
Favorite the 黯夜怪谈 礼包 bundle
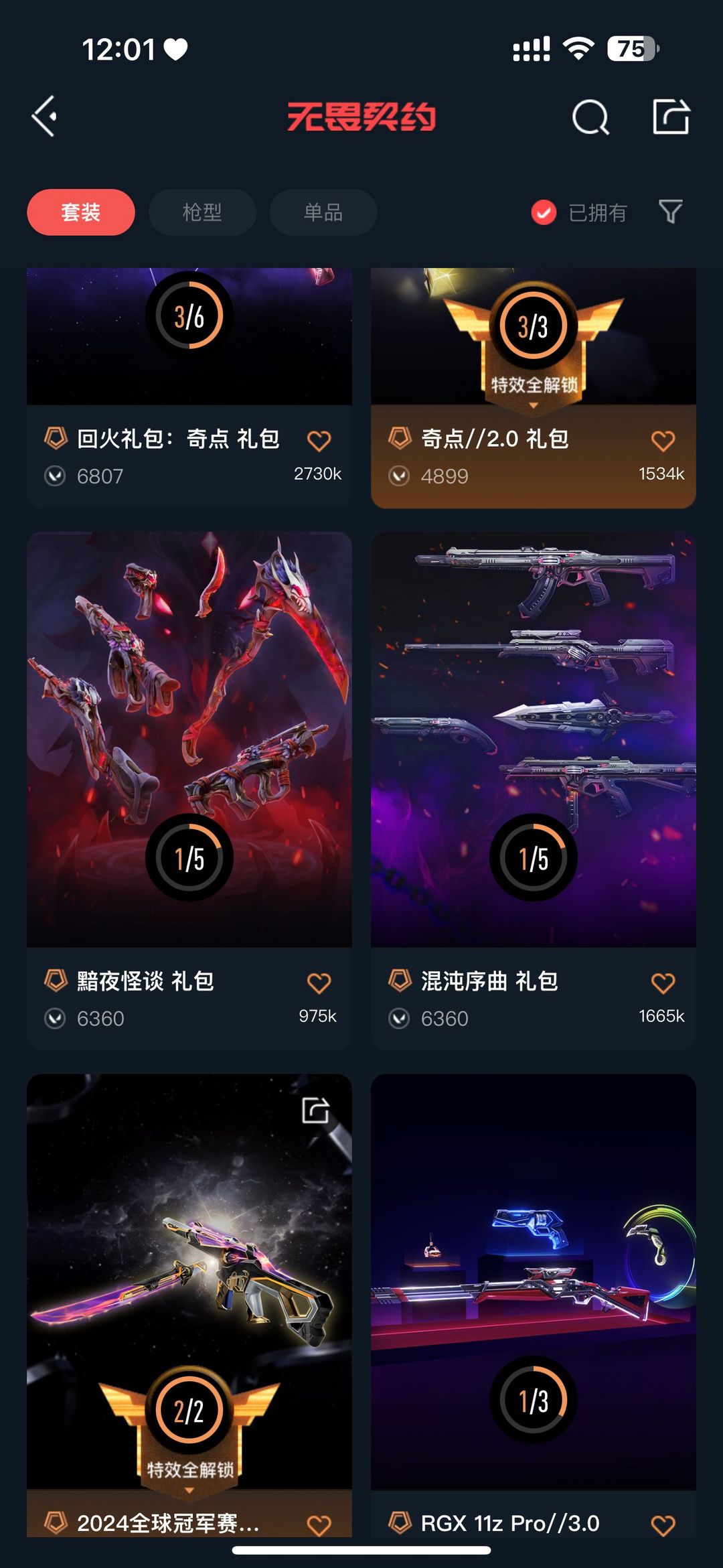coord(319,983)
